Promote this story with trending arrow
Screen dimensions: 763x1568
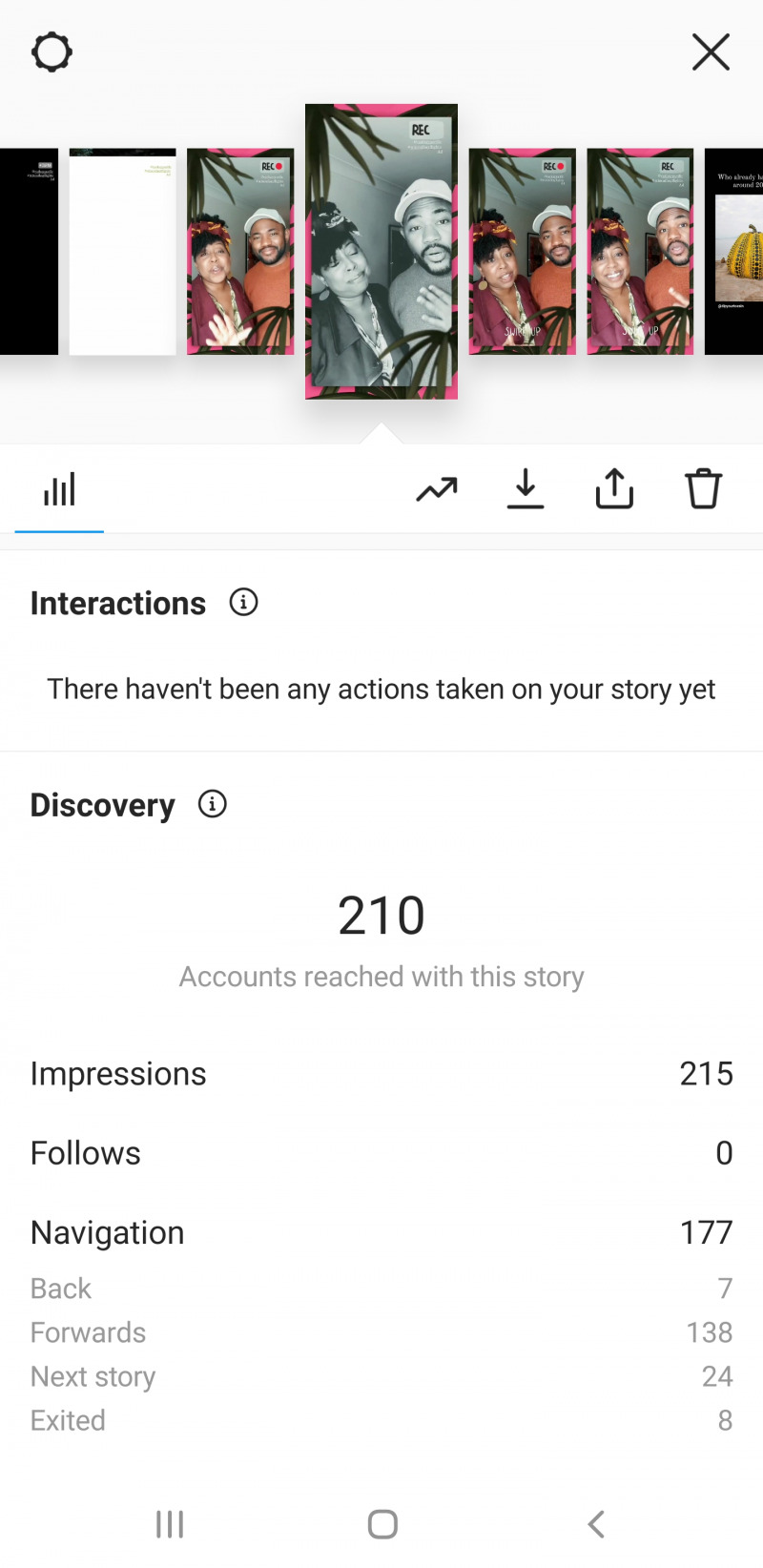click(437, 490)
